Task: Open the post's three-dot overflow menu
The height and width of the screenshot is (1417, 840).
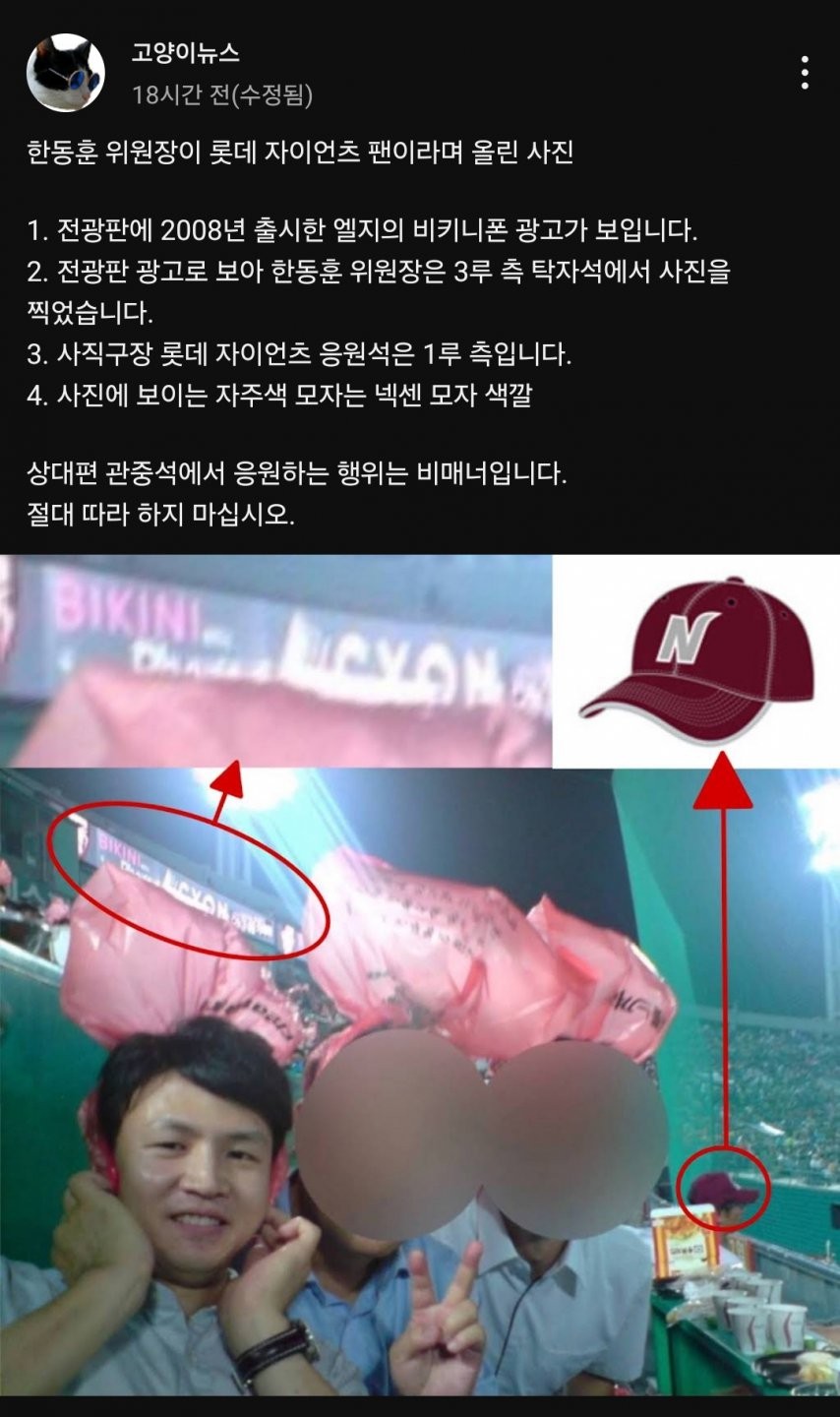Action: point(805,73)
